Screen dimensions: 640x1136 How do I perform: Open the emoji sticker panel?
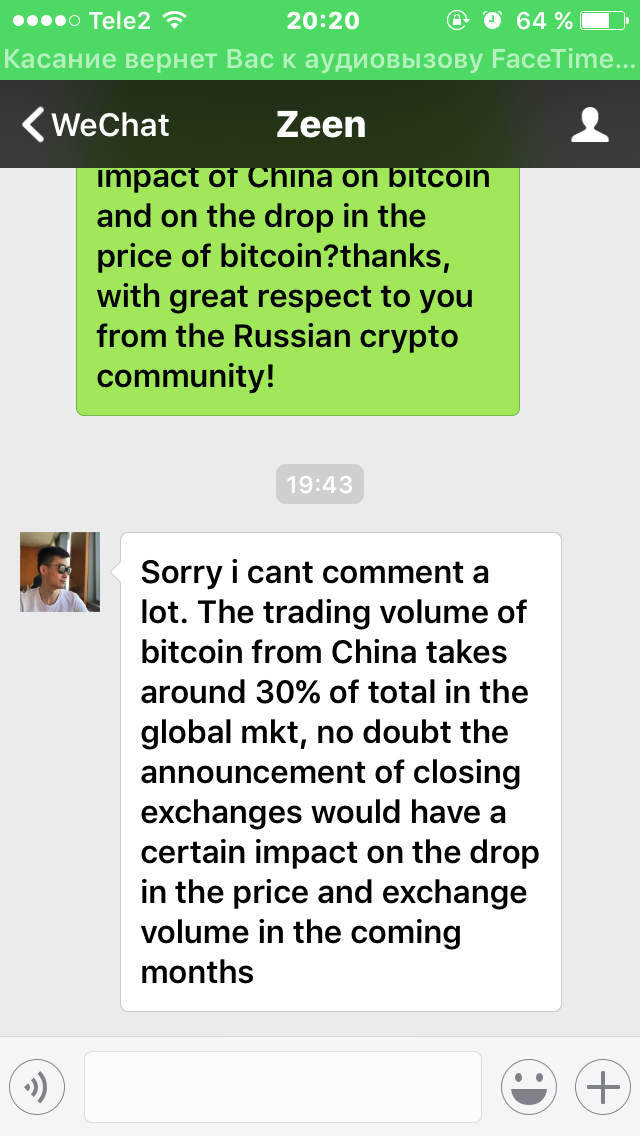click(x=528, y=1086)
